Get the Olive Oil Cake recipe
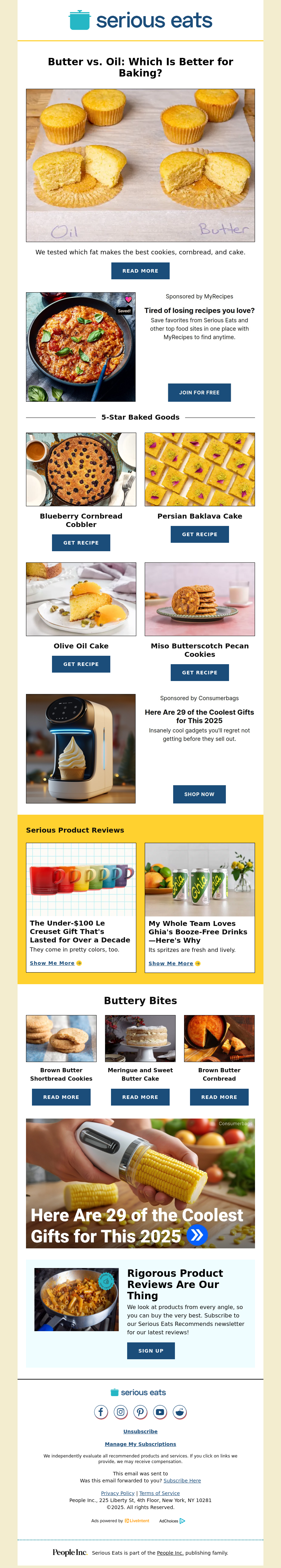The image size is (281, 1568). (81, 664)
